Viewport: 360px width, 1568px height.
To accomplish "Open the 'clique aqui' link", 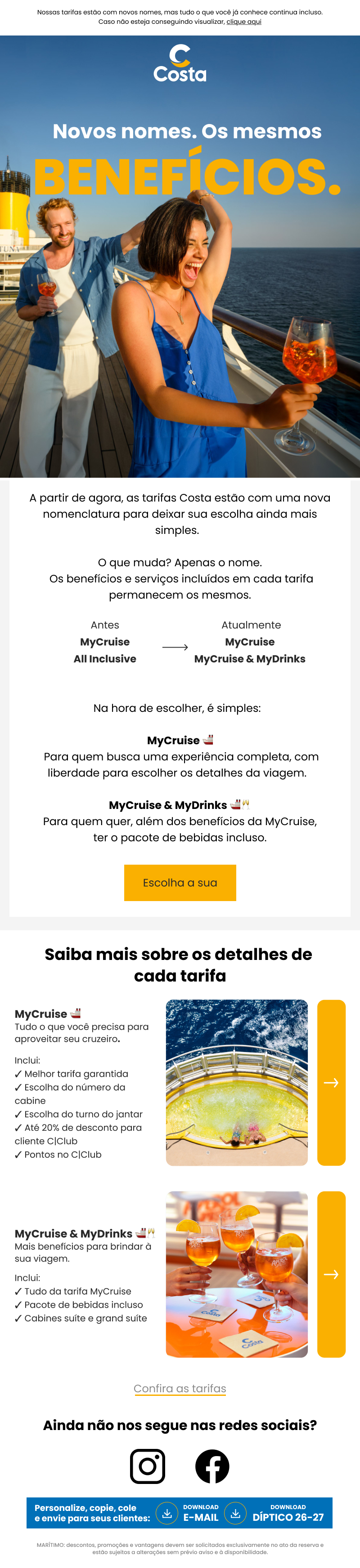I will point(243,22).
